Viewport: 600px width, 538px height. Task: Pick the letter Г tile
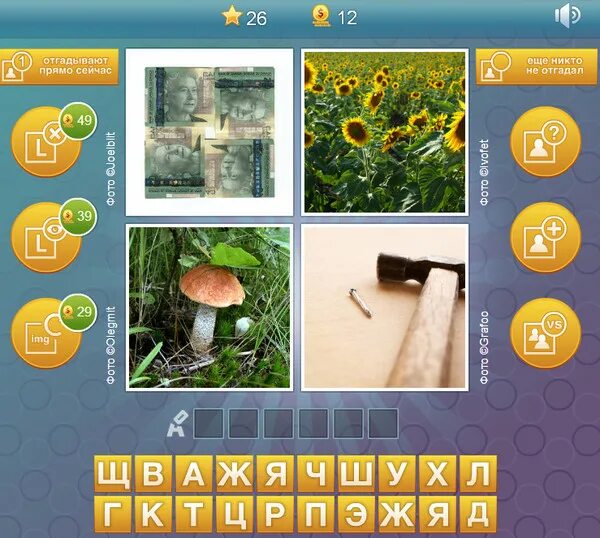pyautogui.click(x=113, y=514)
